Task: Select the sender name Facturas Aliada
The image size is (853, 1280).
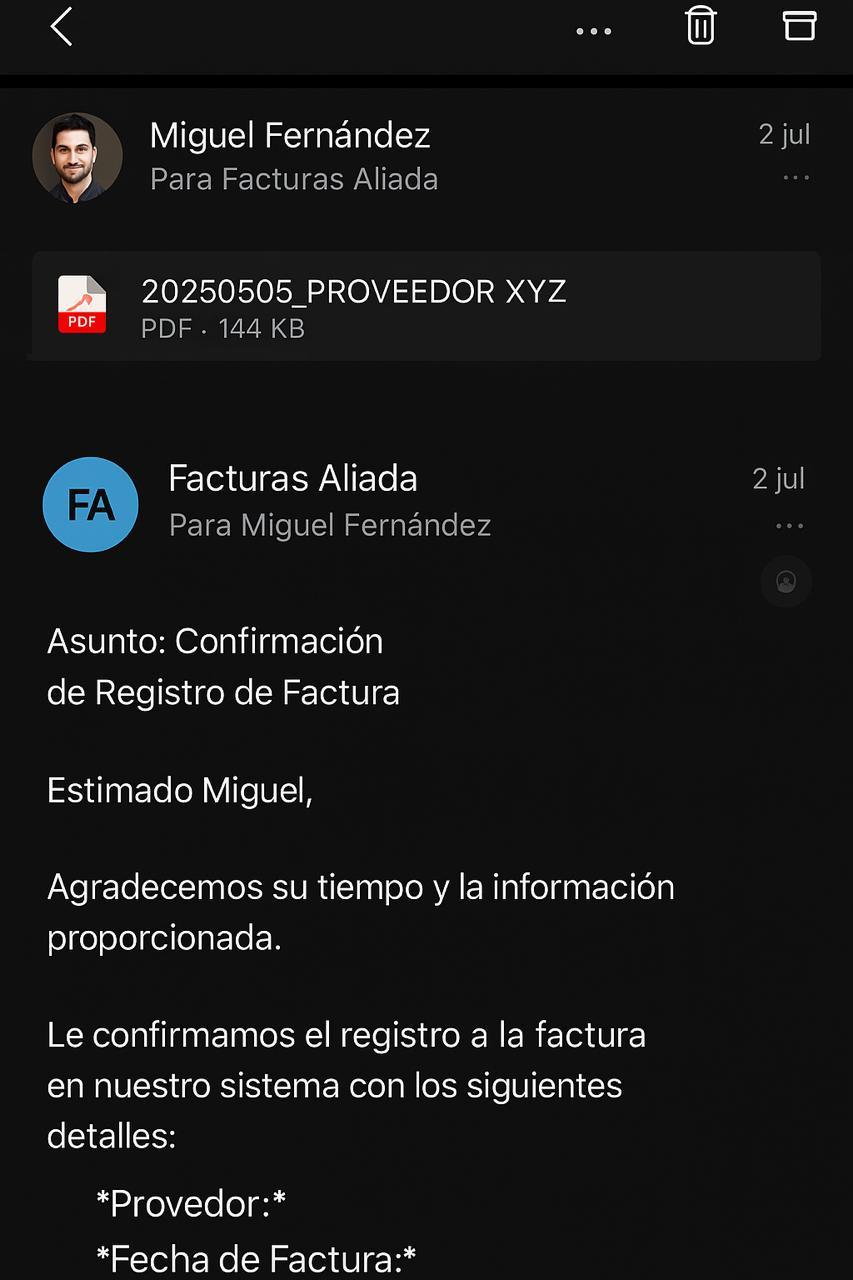Action: coord(293,479)
